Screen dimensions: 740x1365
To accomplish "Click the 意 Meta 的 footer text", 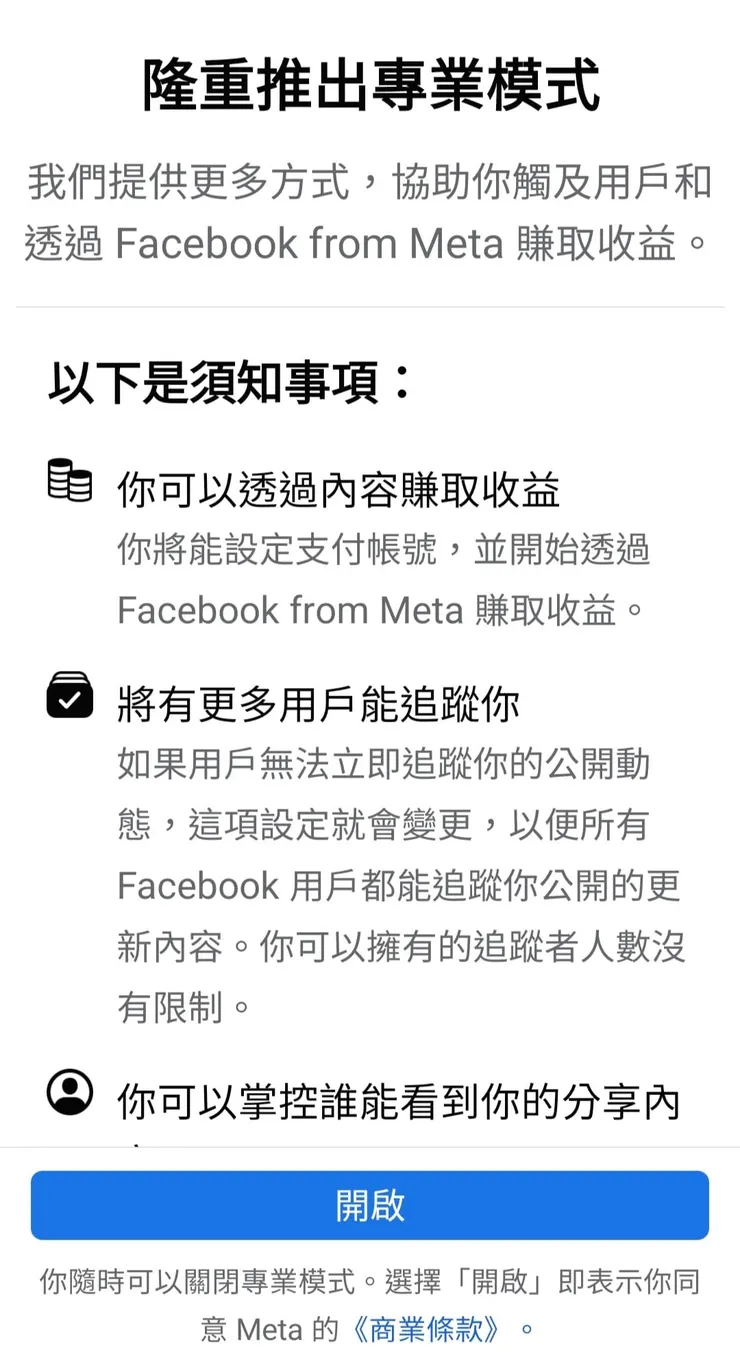I will (270, 1328).
